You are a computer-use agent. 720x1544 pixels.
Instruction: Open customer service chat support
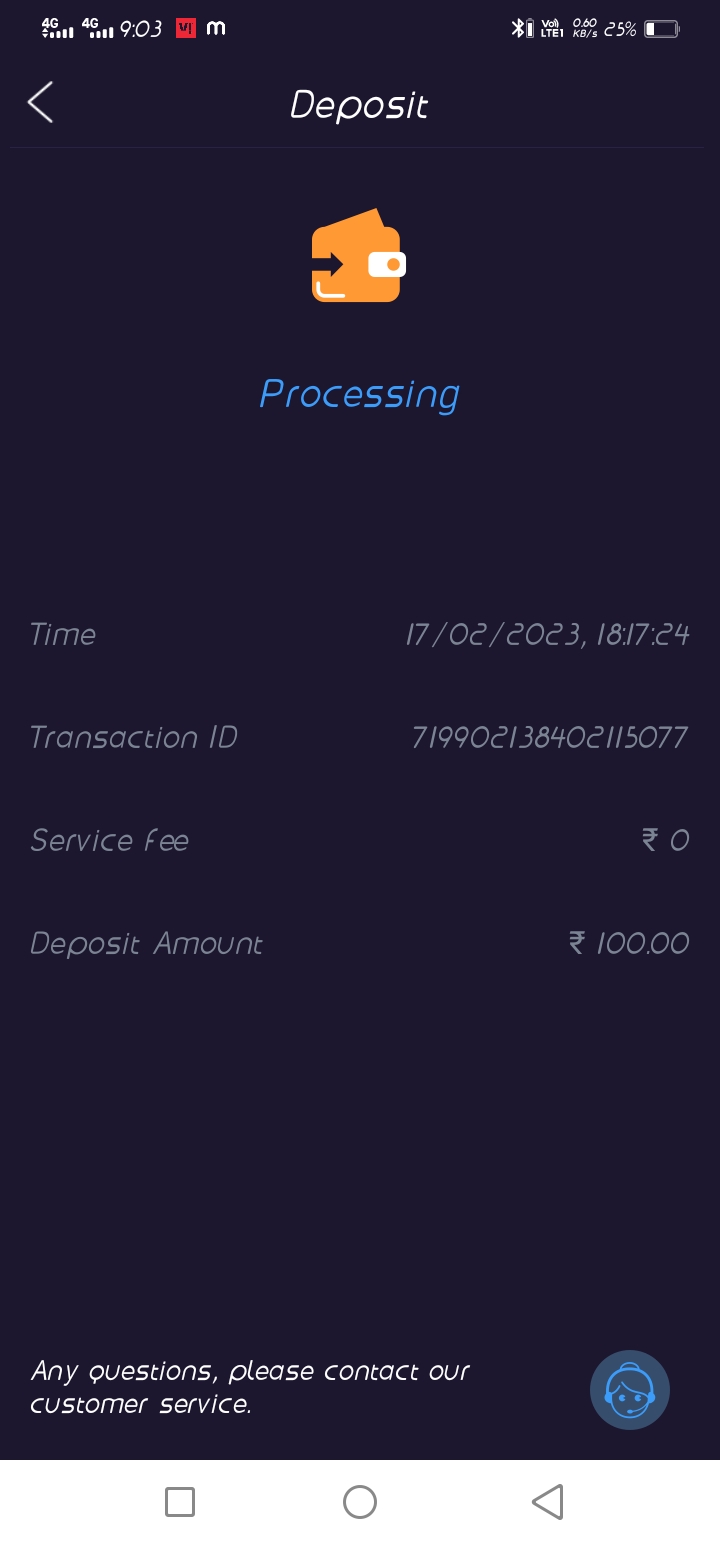tap(629, 1389)
